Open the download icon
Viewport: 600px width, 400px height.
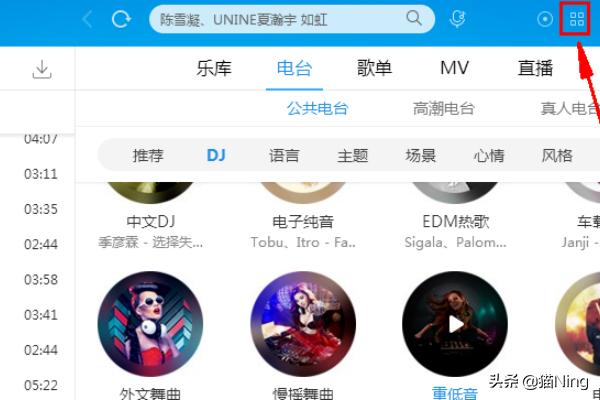[42, 70]
